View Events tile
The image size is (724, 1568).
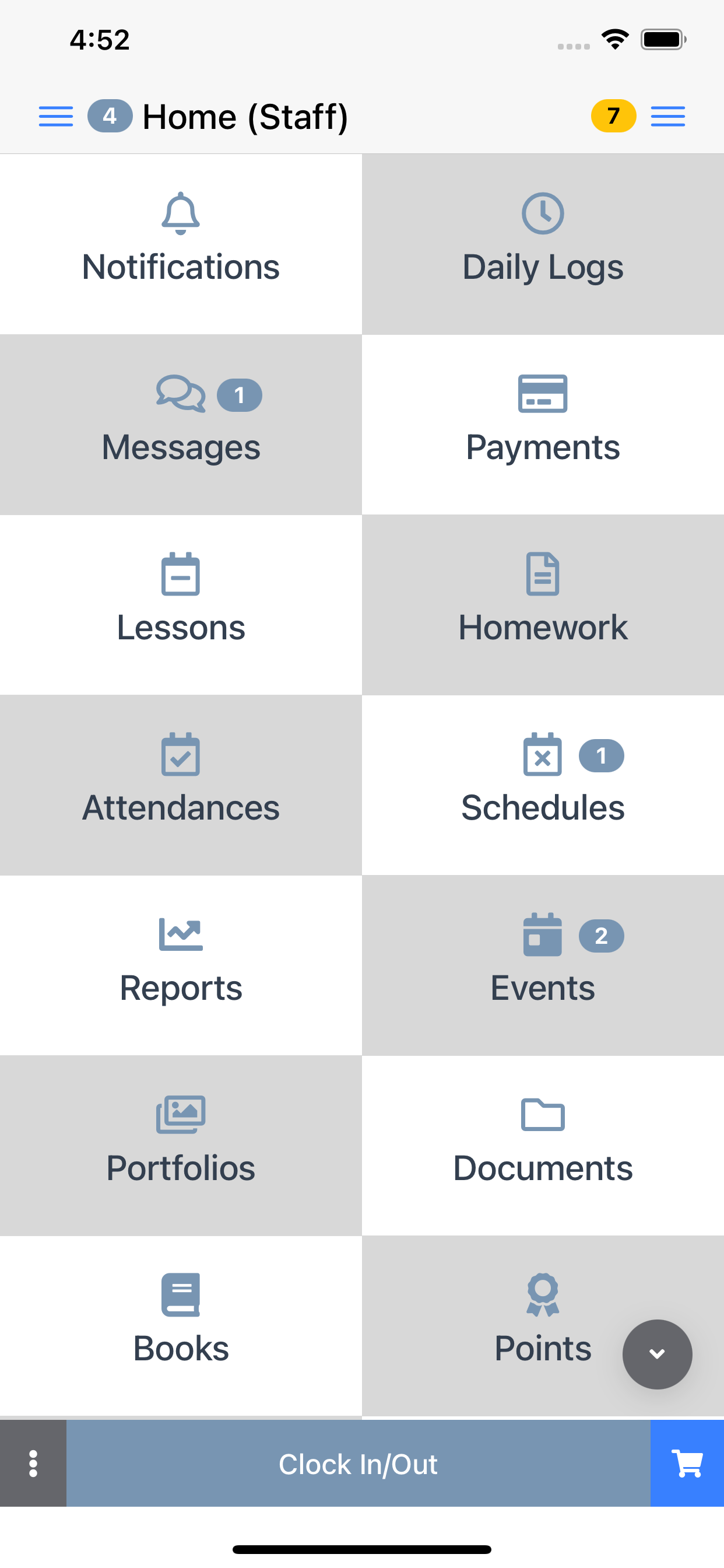pos(543,965)
